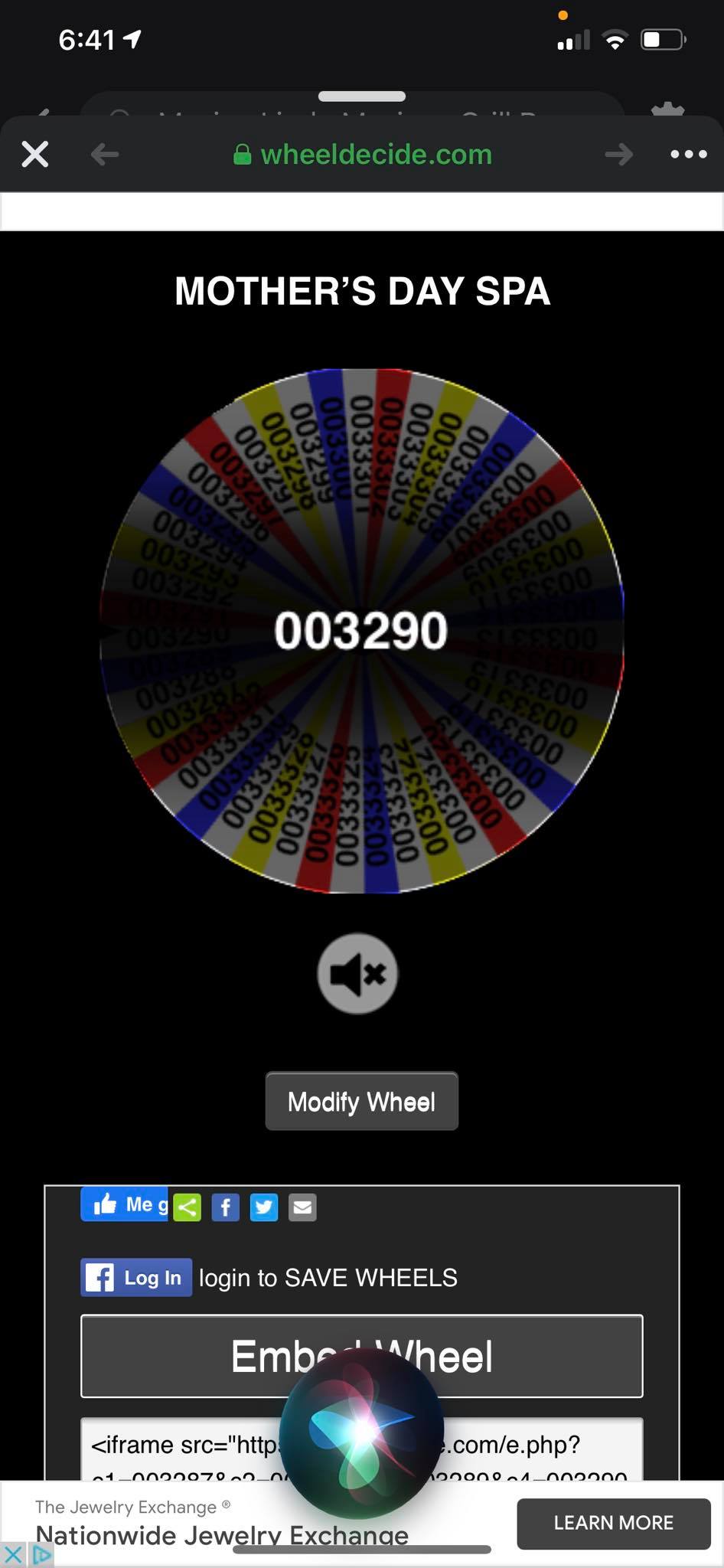Tap the wheeldecide.com address bar
The width and height of the screenshot is (724, 1568).
(363, 155)
